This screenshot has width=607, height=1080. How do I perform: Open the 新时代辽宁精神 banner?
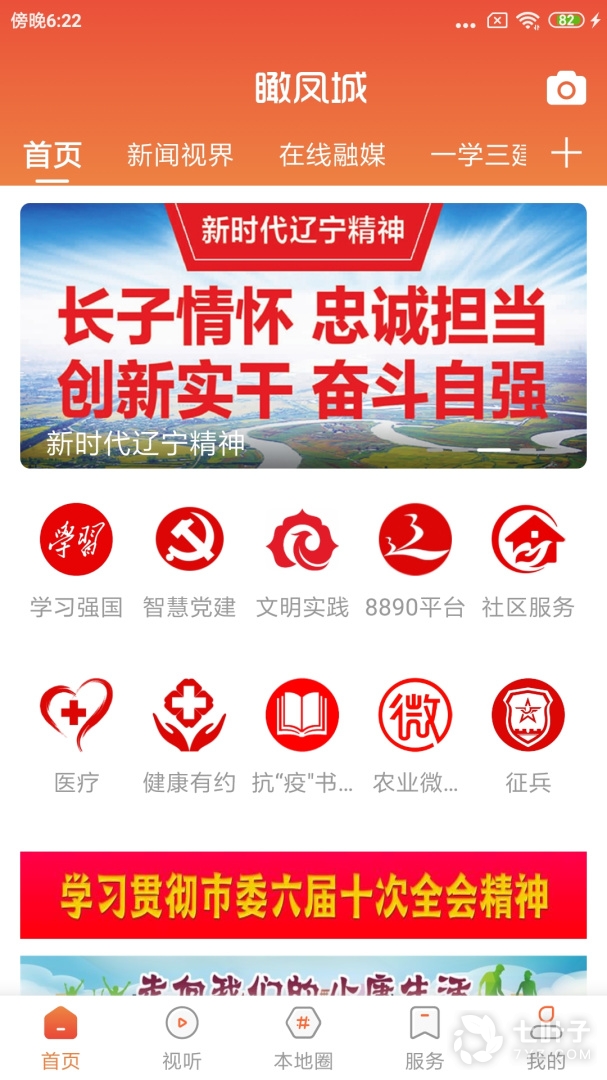[x=303, y=335]
